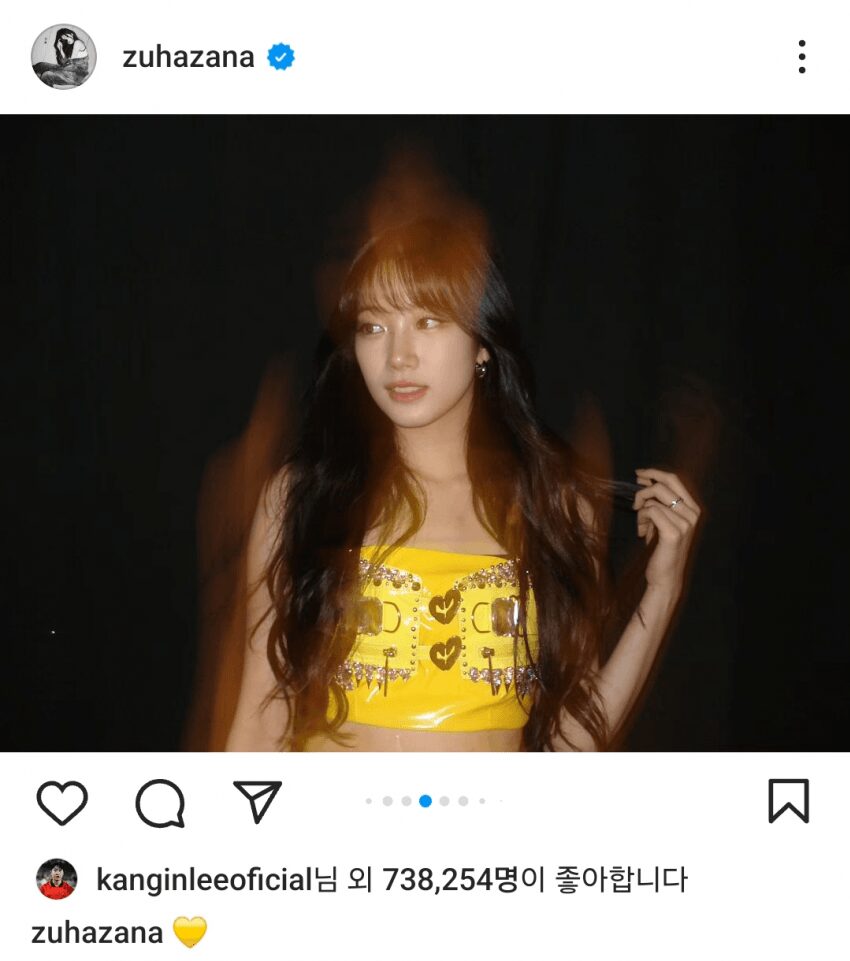
Task: Share the post via paper plane icon
Action: 257,801
